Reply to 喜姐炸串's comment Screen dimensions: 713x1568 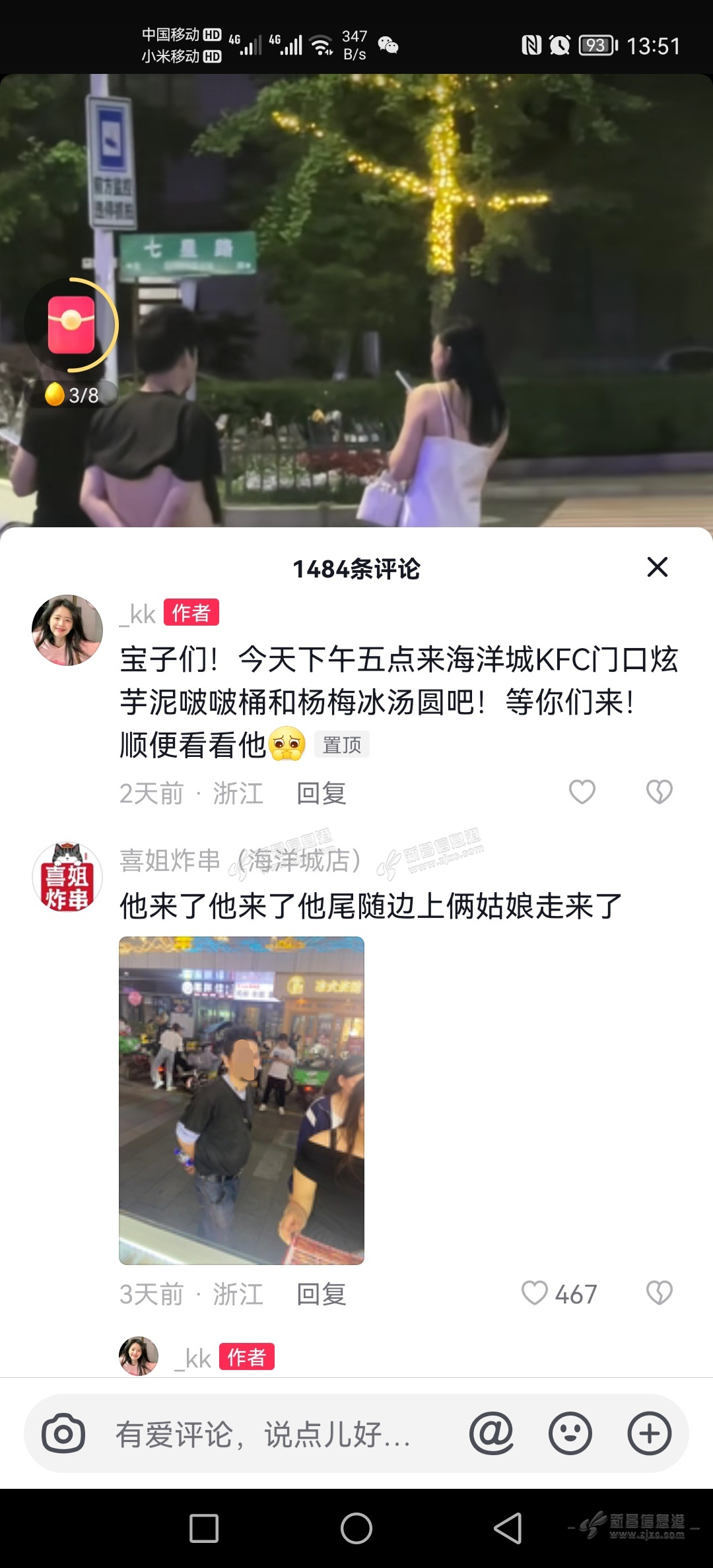(x=321, y=1294)
